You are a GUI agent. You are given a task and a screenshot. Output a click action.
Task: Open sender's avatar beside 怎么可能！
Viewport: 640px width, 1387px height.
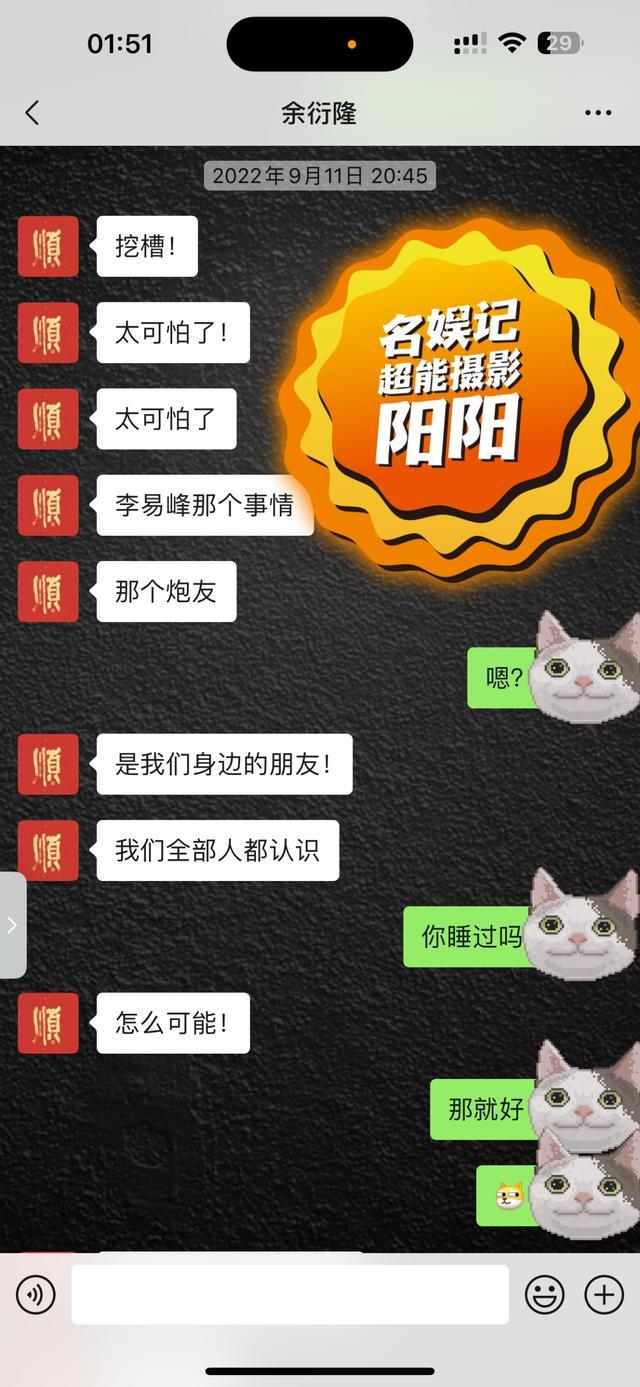[48, 1023]
